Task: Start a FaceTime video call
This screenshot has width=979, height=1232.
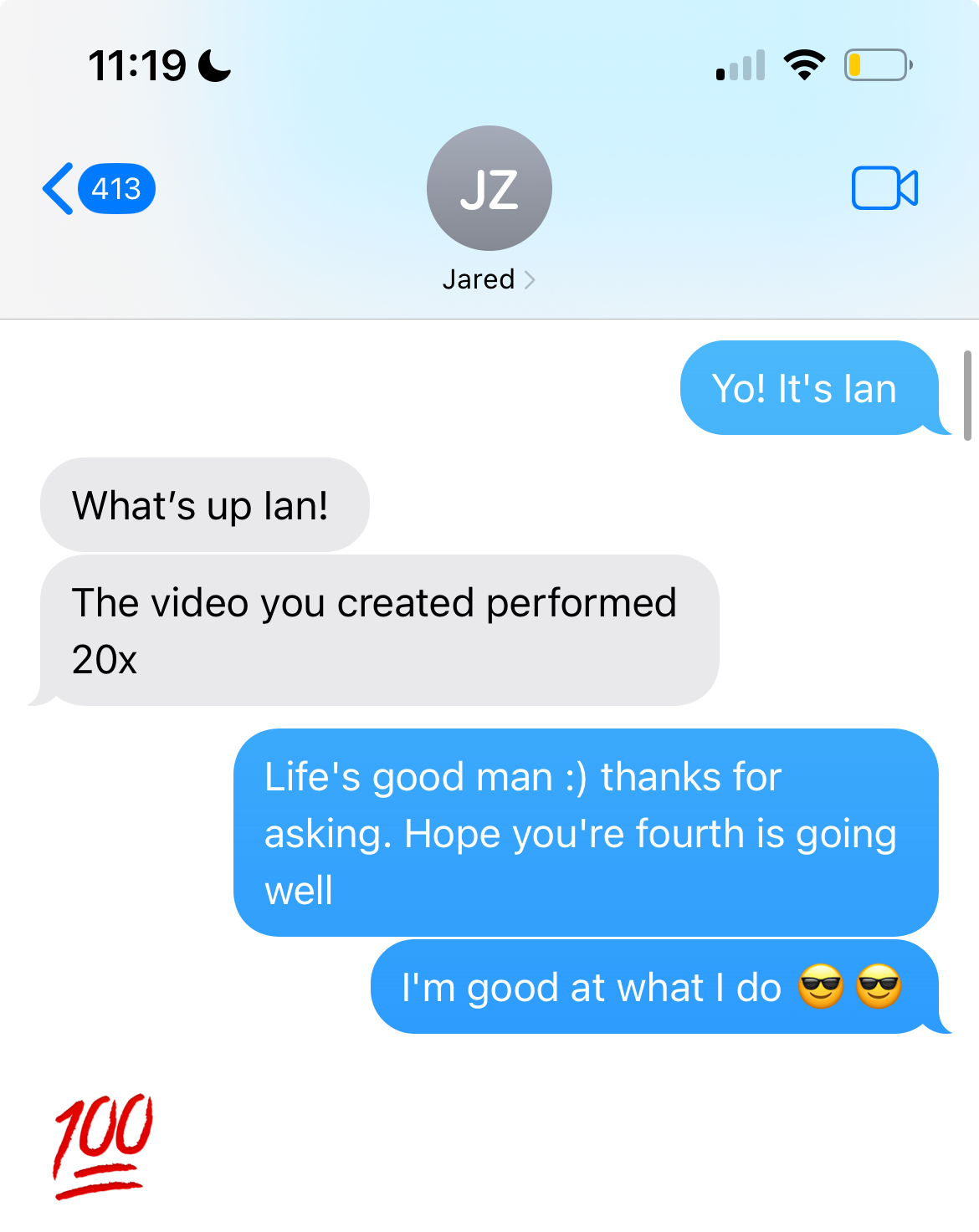Action: pos(884,188)
